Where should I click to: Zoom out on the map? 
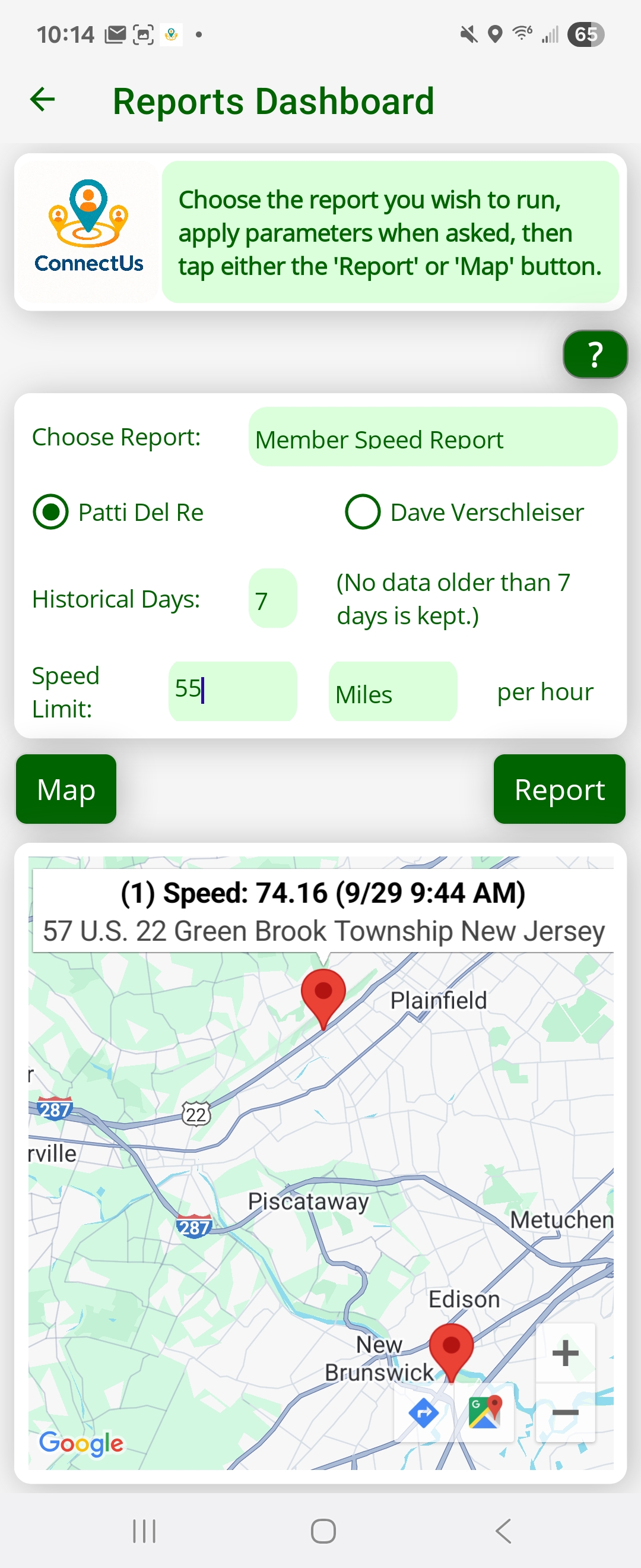click(565, 1412)
